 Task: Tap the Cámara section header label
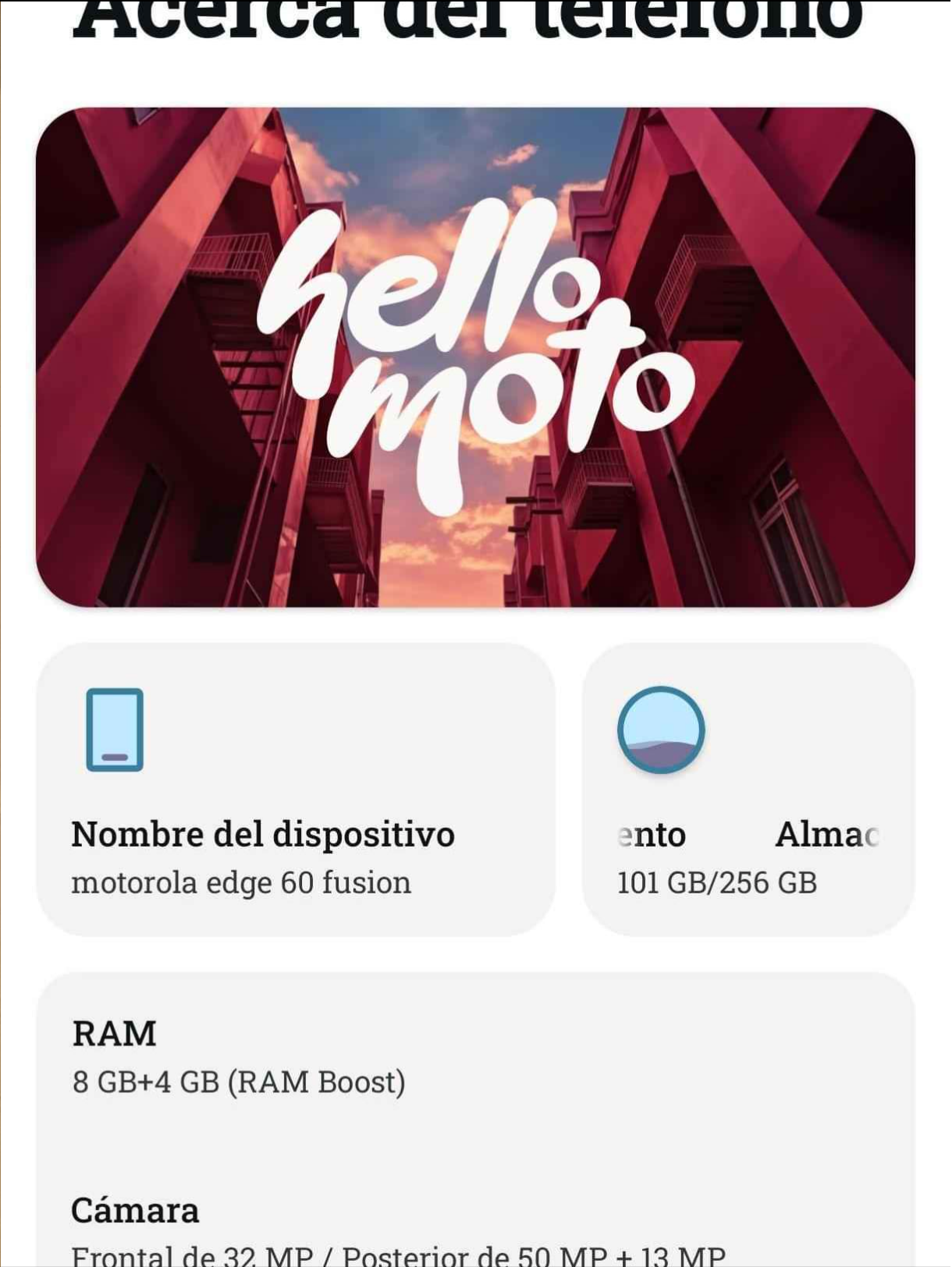(x=136, y=1210)
